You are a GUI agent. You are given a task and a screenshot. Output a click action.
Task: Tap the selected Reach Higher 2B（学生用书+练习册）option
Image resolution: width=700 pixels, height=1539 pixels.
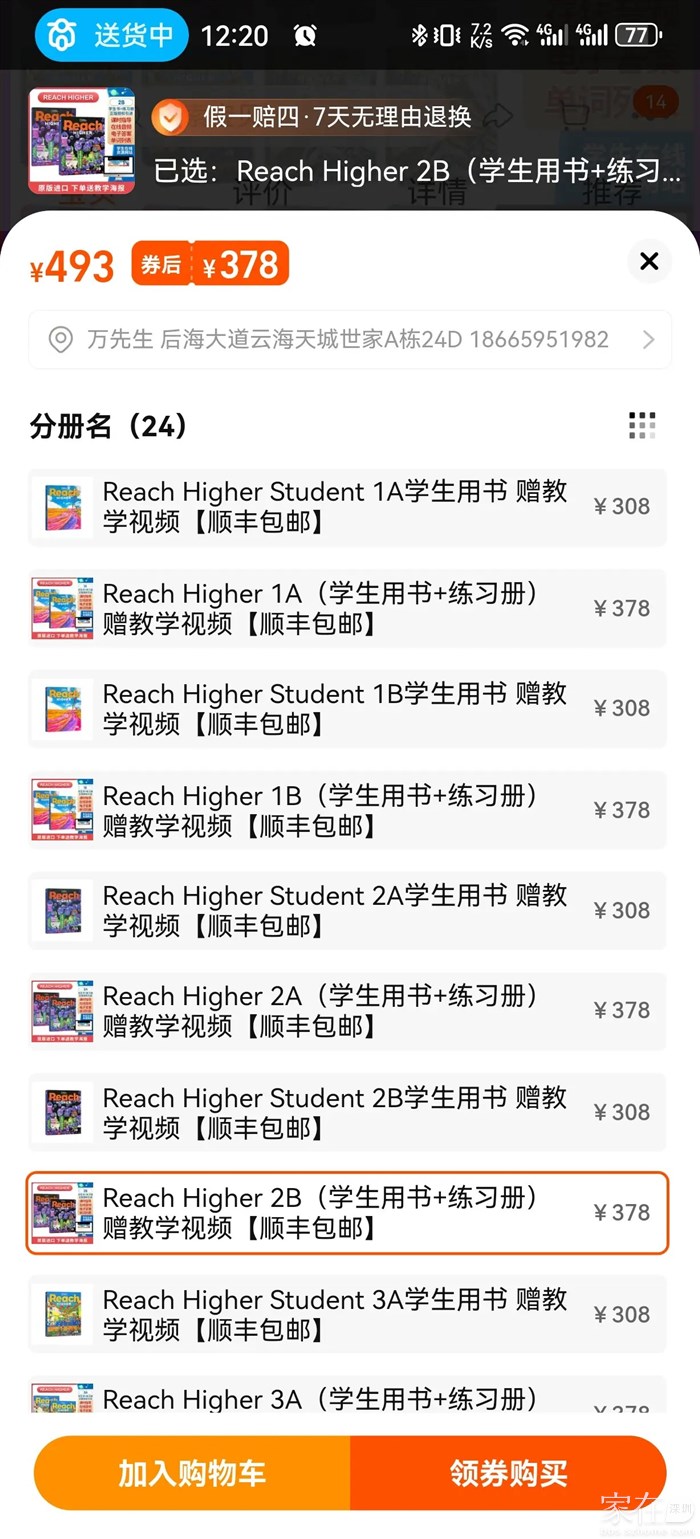347,1213
